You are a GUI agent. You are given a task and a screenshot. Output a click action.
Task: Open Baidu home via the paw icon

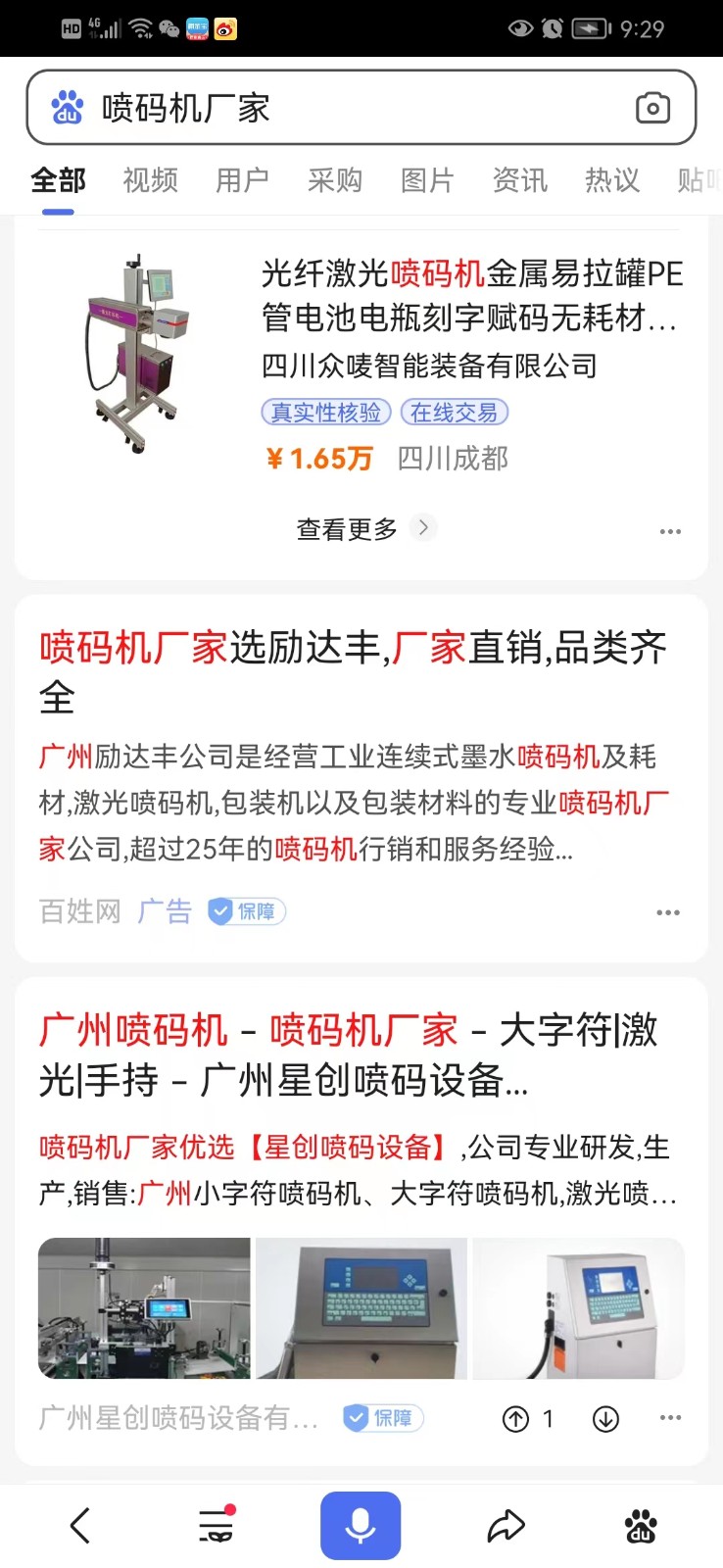tap(641, 1525)
